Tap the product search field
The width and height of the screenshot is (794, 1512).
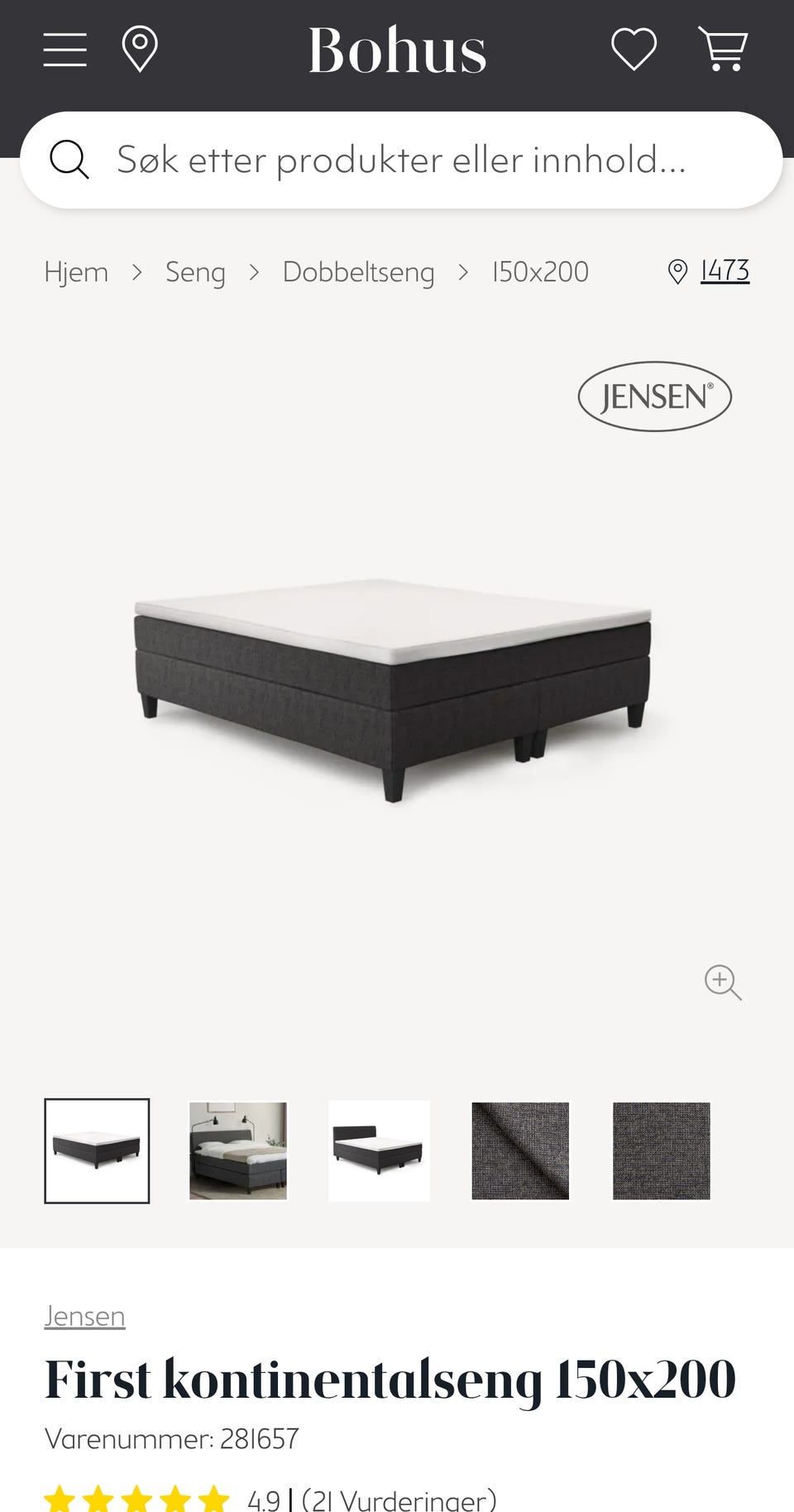point(401,160)
